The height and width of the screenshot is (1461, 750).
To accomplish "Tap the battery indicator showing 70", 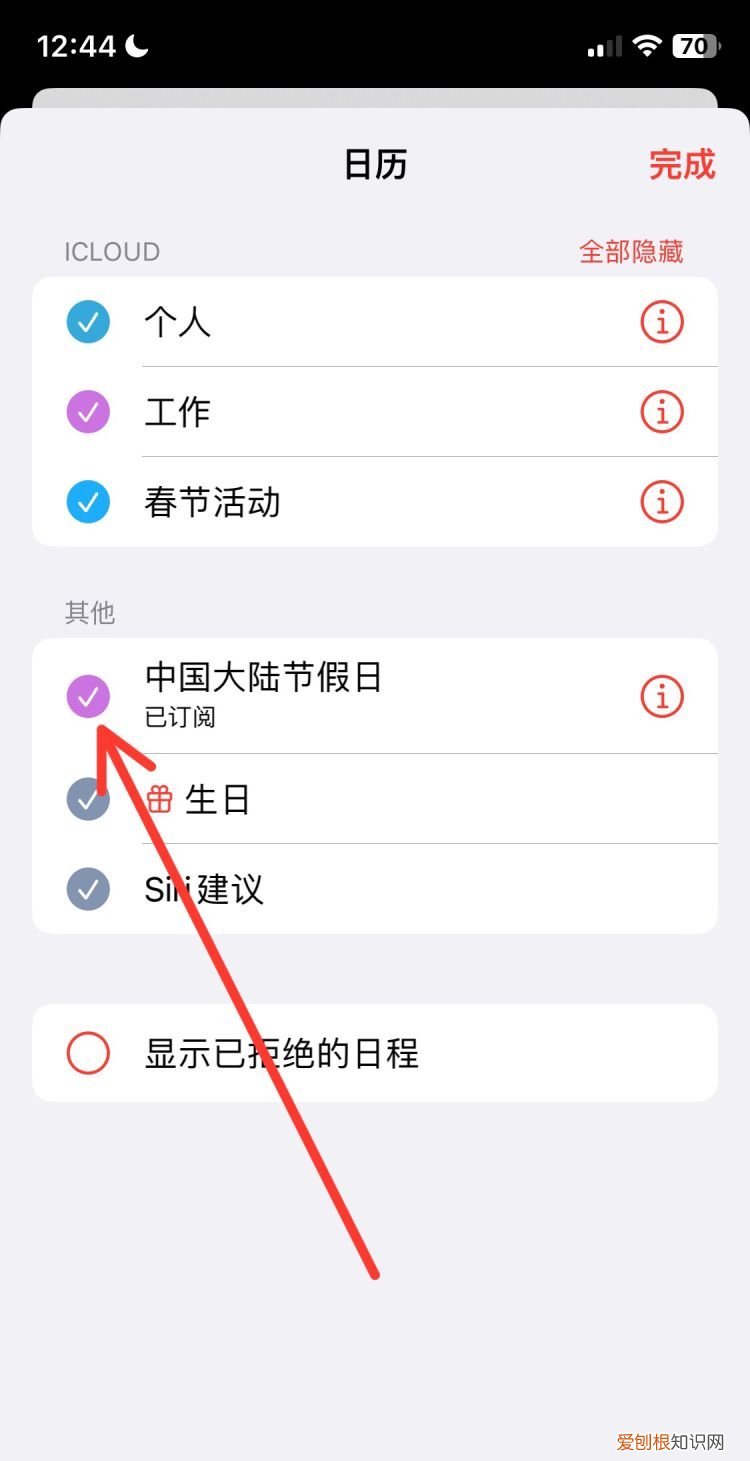I will [x=696, y=45].
